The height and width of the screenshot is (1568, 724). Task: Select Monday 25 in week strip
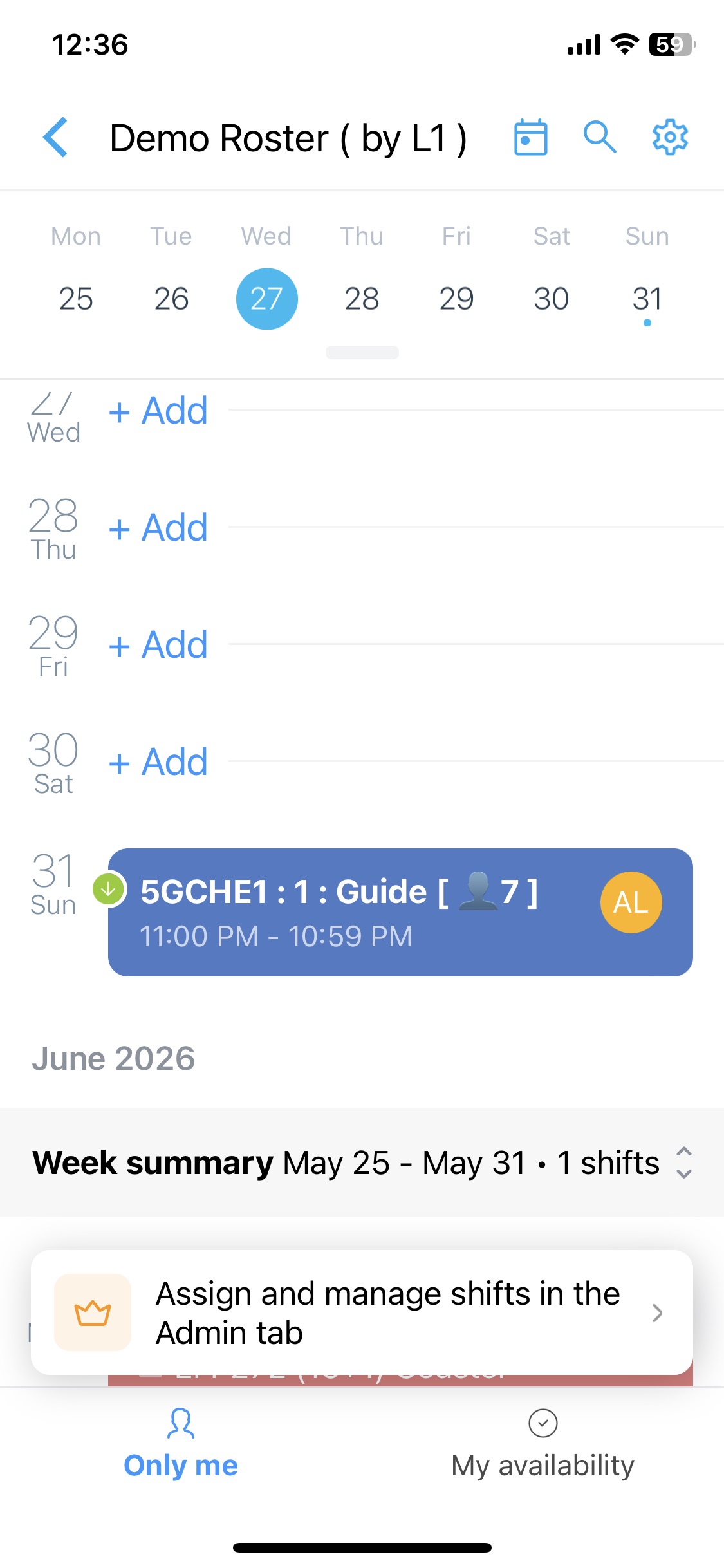click(76, 299)
